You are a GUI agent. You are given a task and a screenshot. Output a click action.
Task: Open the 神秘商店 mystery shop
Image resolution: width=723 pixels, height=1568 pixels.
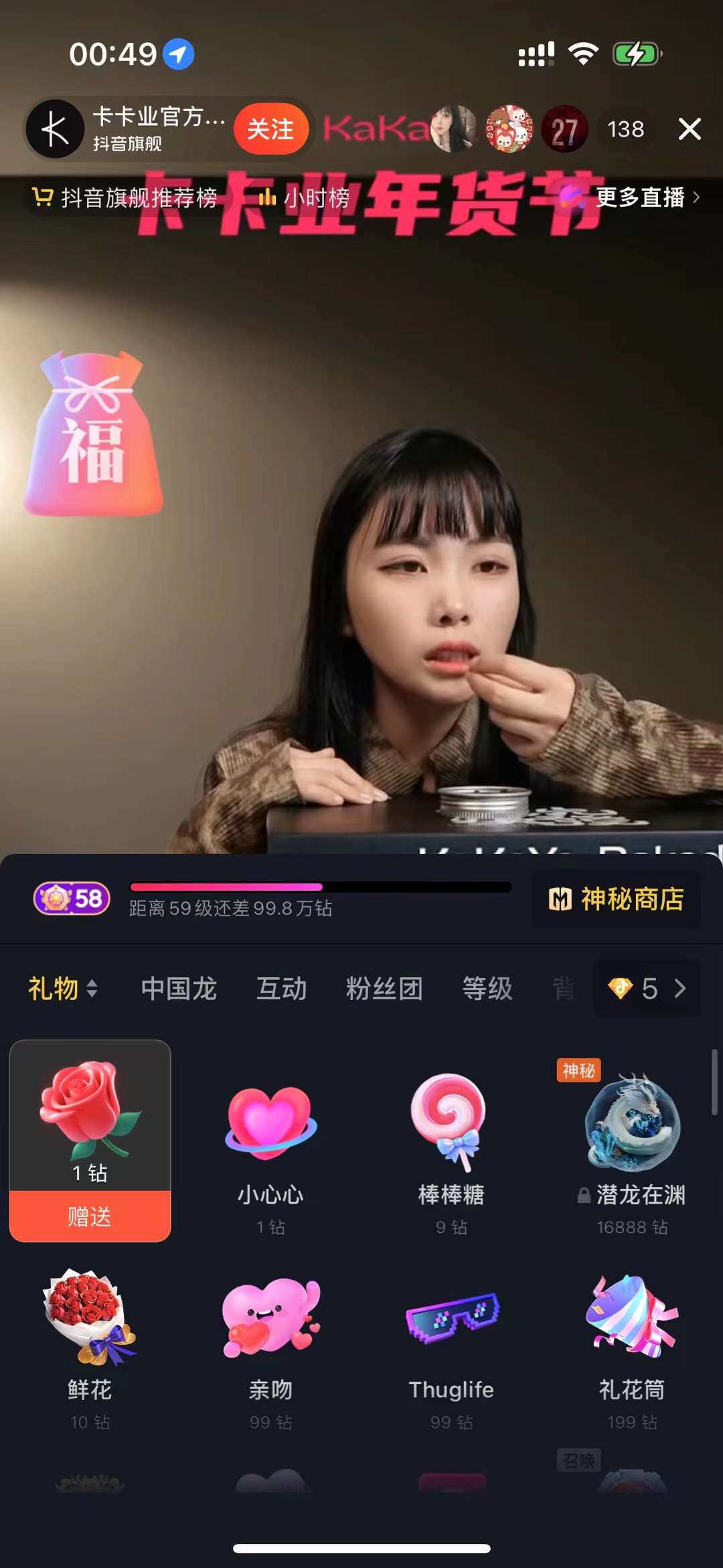tap(616, 899)
